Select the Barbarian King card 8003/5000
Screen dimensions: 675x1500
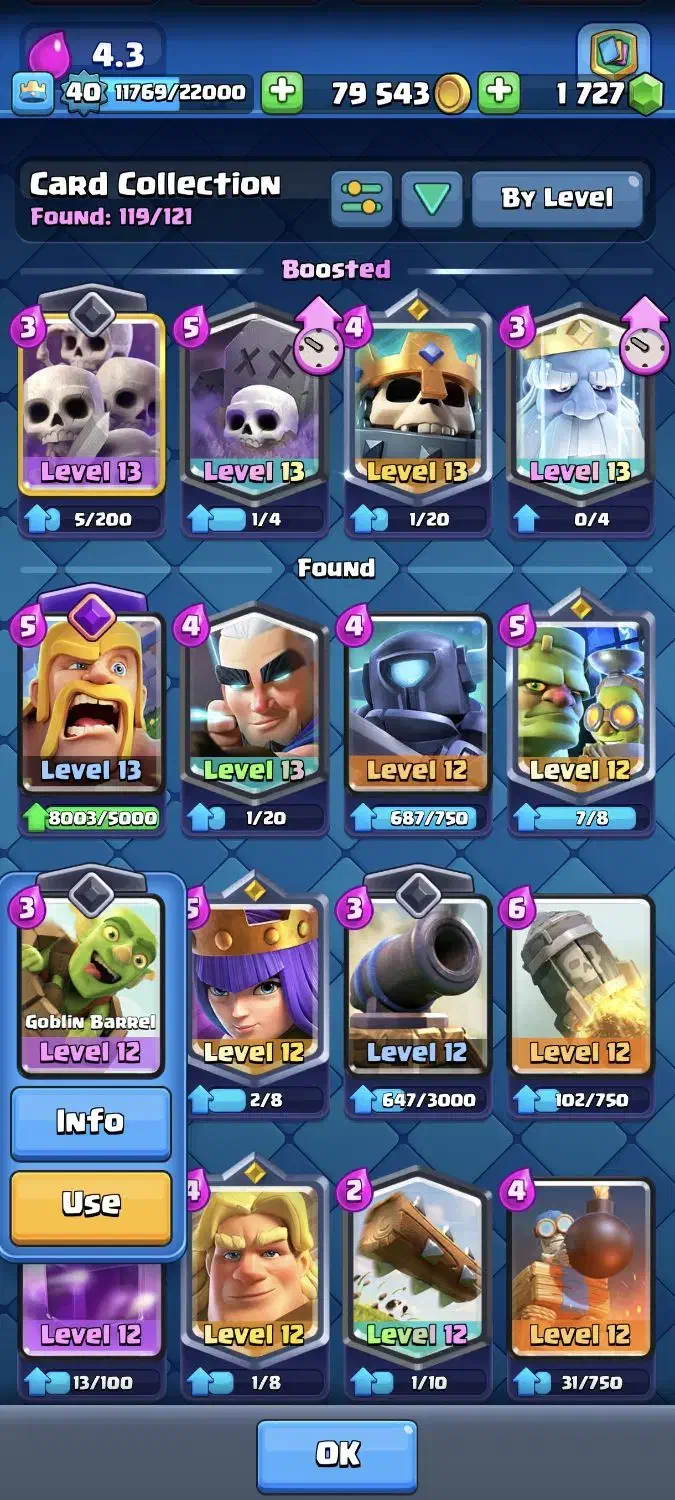click(91, 718)
